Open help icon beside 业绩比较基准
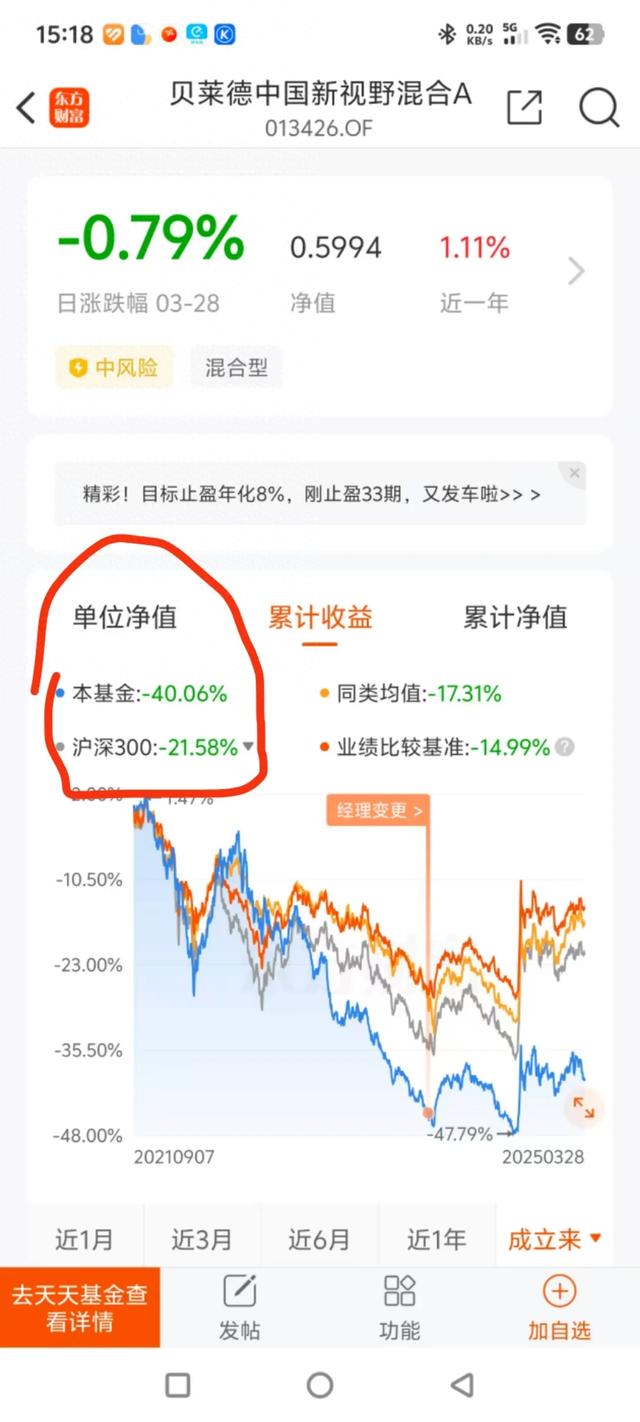The image size is (640, 1422). click(565, 746)
